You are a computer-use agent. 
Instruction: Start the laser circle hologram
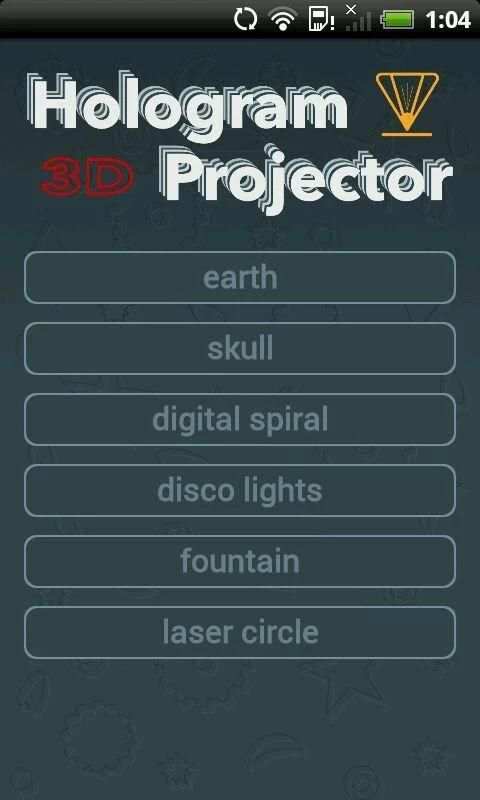click(x=240, y=632)
